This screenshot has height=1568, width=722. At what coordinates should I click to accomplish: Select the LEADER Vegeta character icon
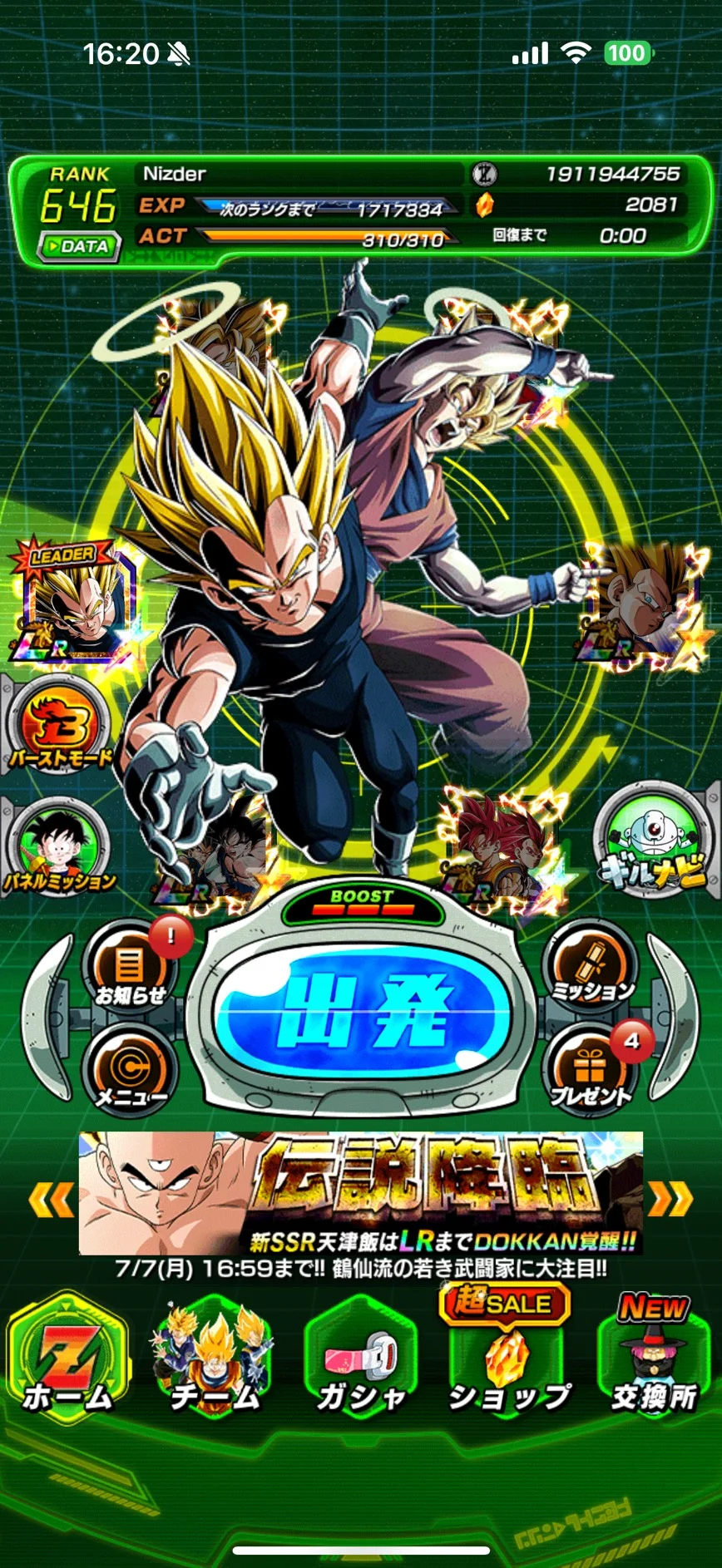coord(73,602)
